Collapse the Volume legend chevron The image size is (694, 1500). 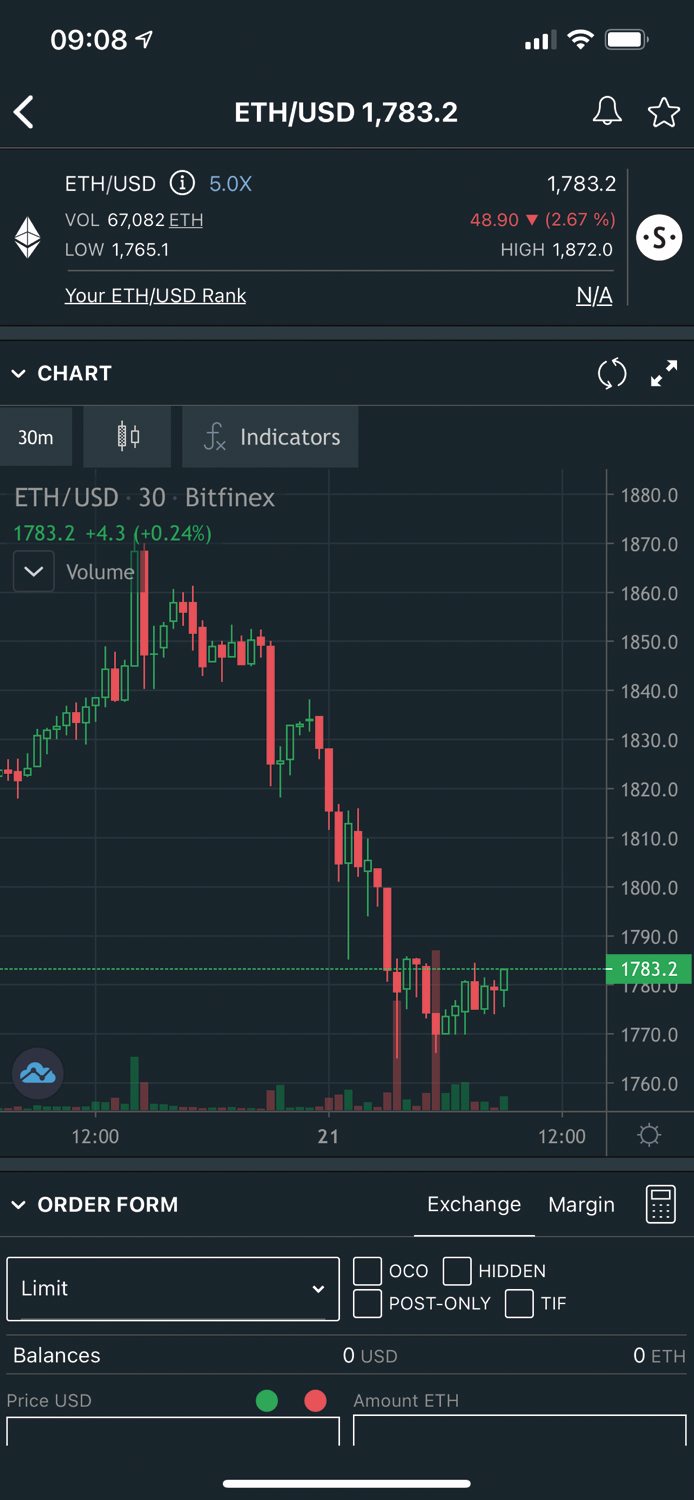pos(33,572)
